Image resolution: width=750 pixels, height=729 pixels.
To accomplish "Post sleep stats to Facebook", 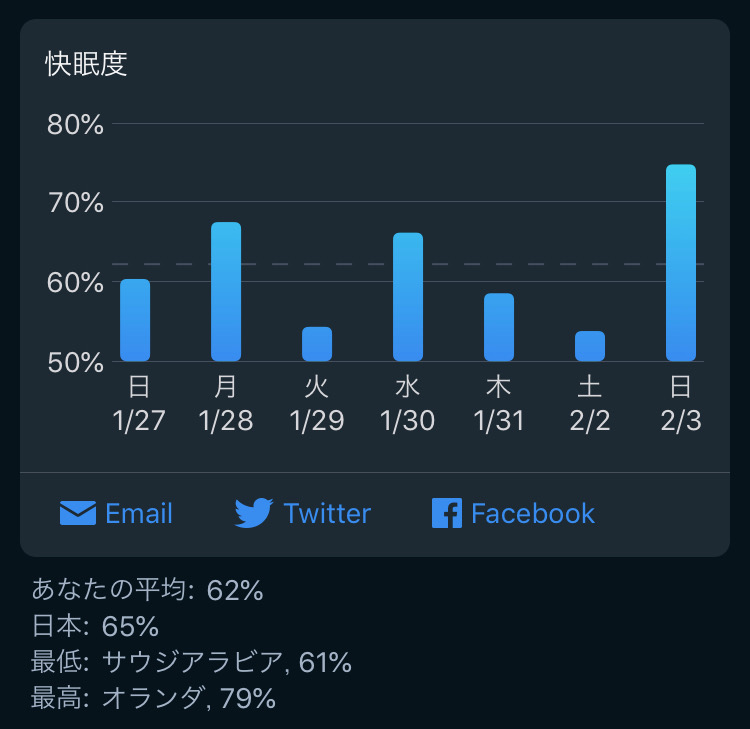I will (x=513, y=513).
